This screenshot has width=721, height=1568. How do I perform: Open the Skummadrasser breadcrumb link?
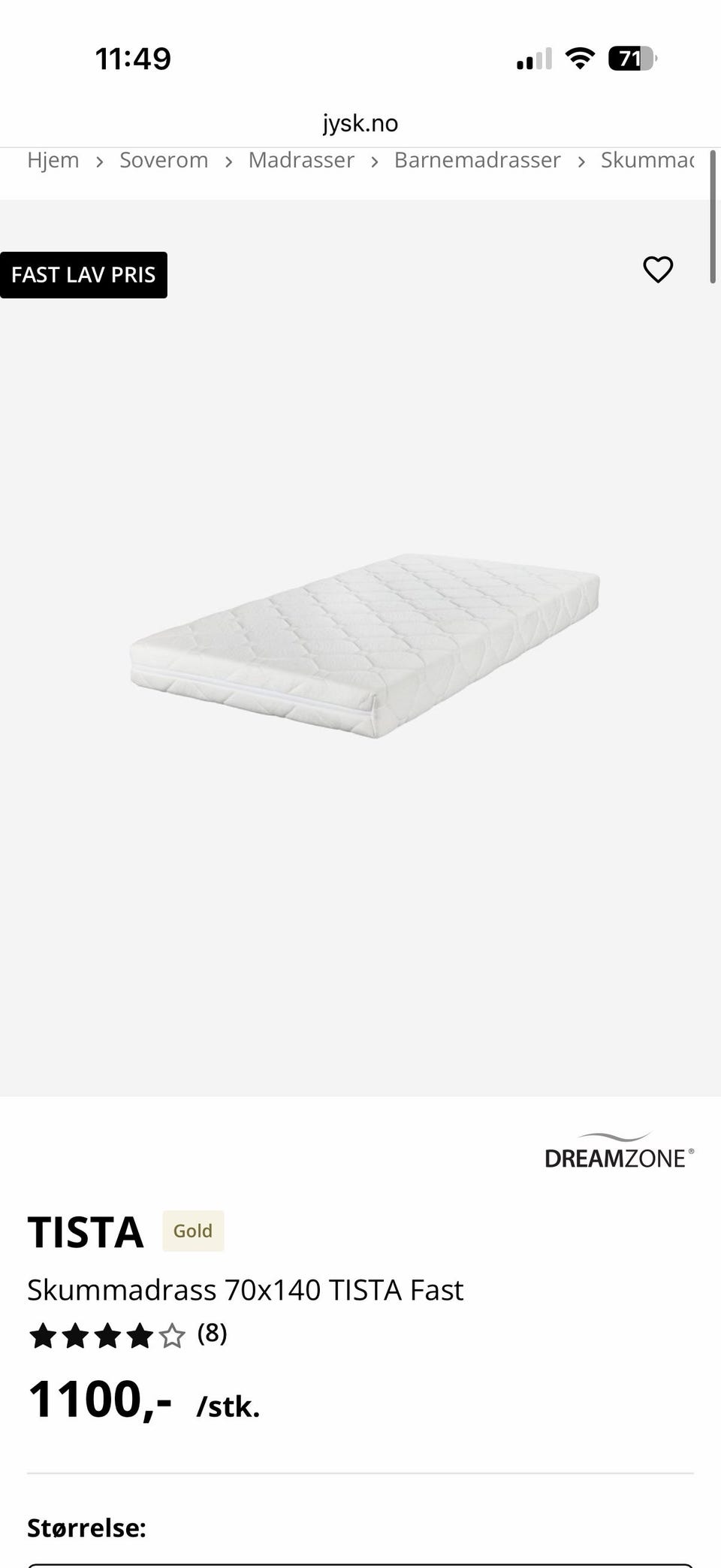point(647,160)
